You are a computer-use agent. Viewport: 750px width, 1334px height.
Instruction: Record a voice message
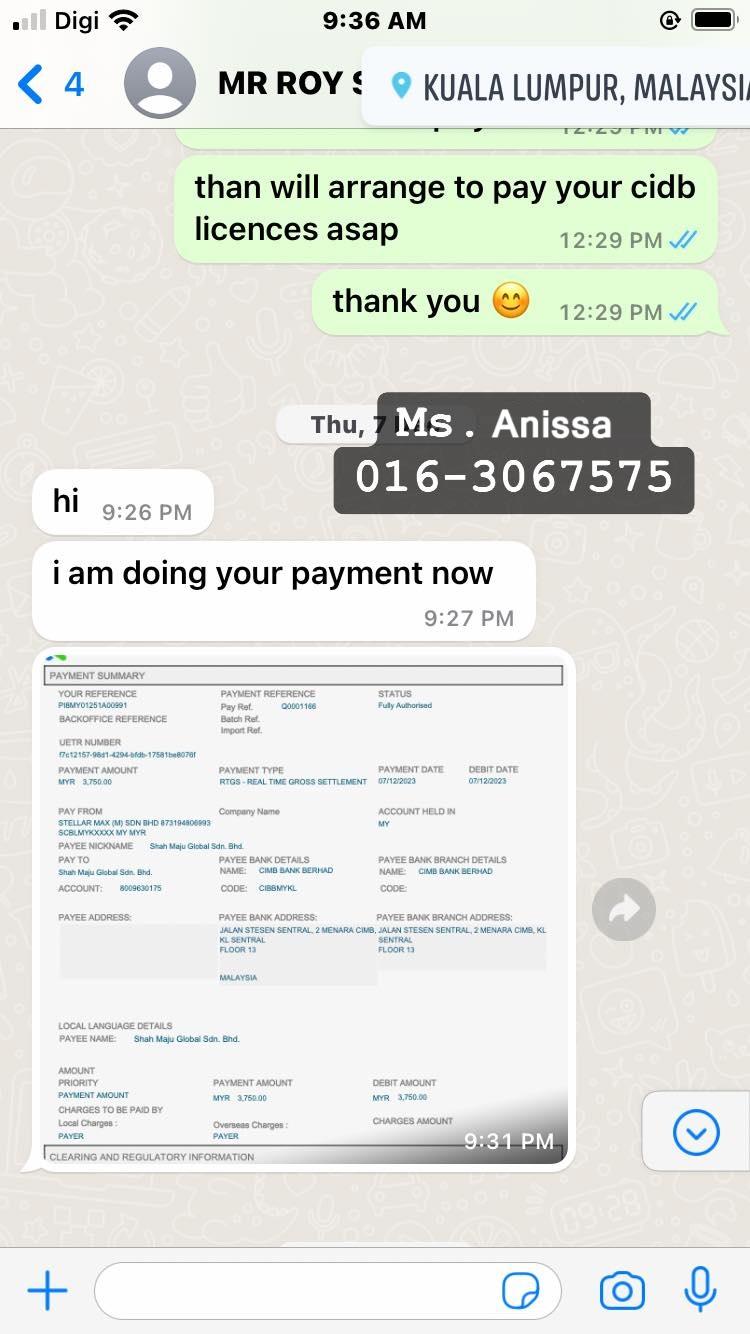(700, 1289)
